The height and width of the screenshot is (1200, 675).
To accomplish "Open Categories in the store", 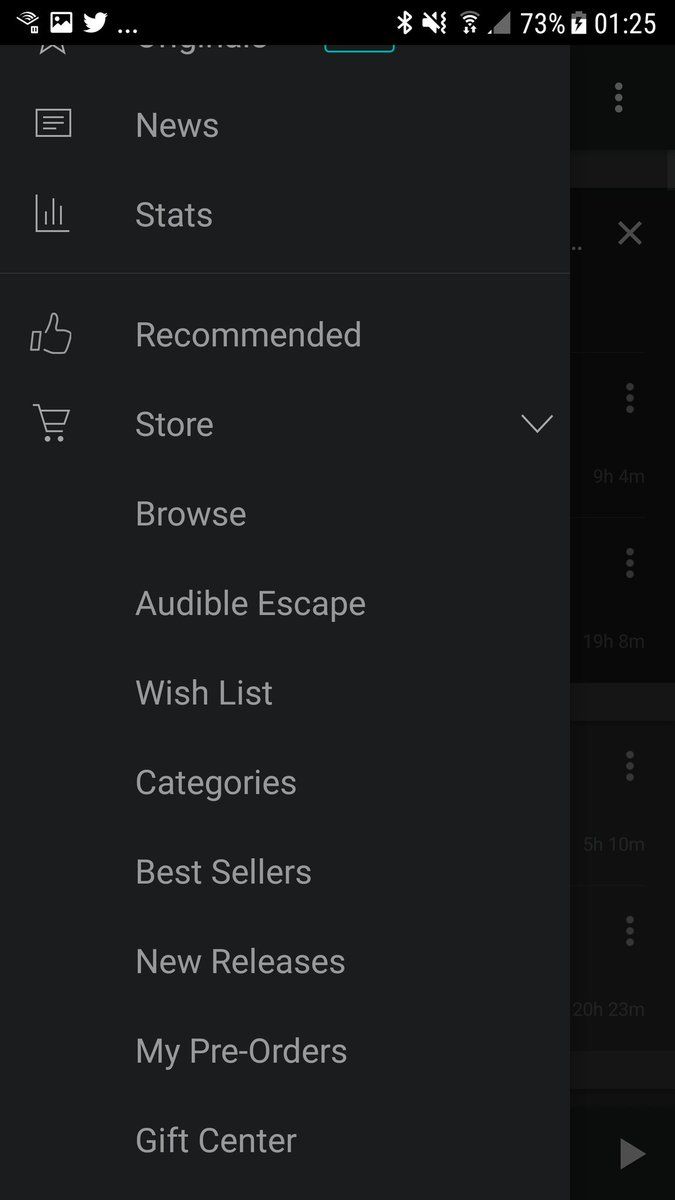I will click(216, 783).
